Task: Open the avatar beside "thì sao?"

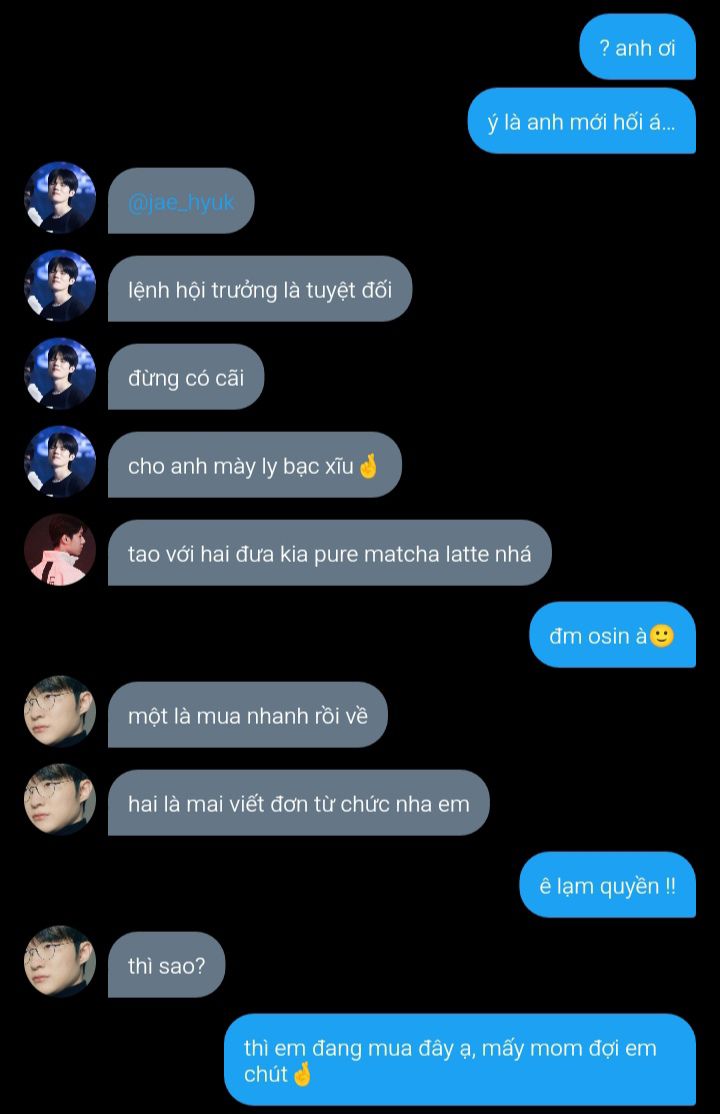Action: [x=60, y=962]
